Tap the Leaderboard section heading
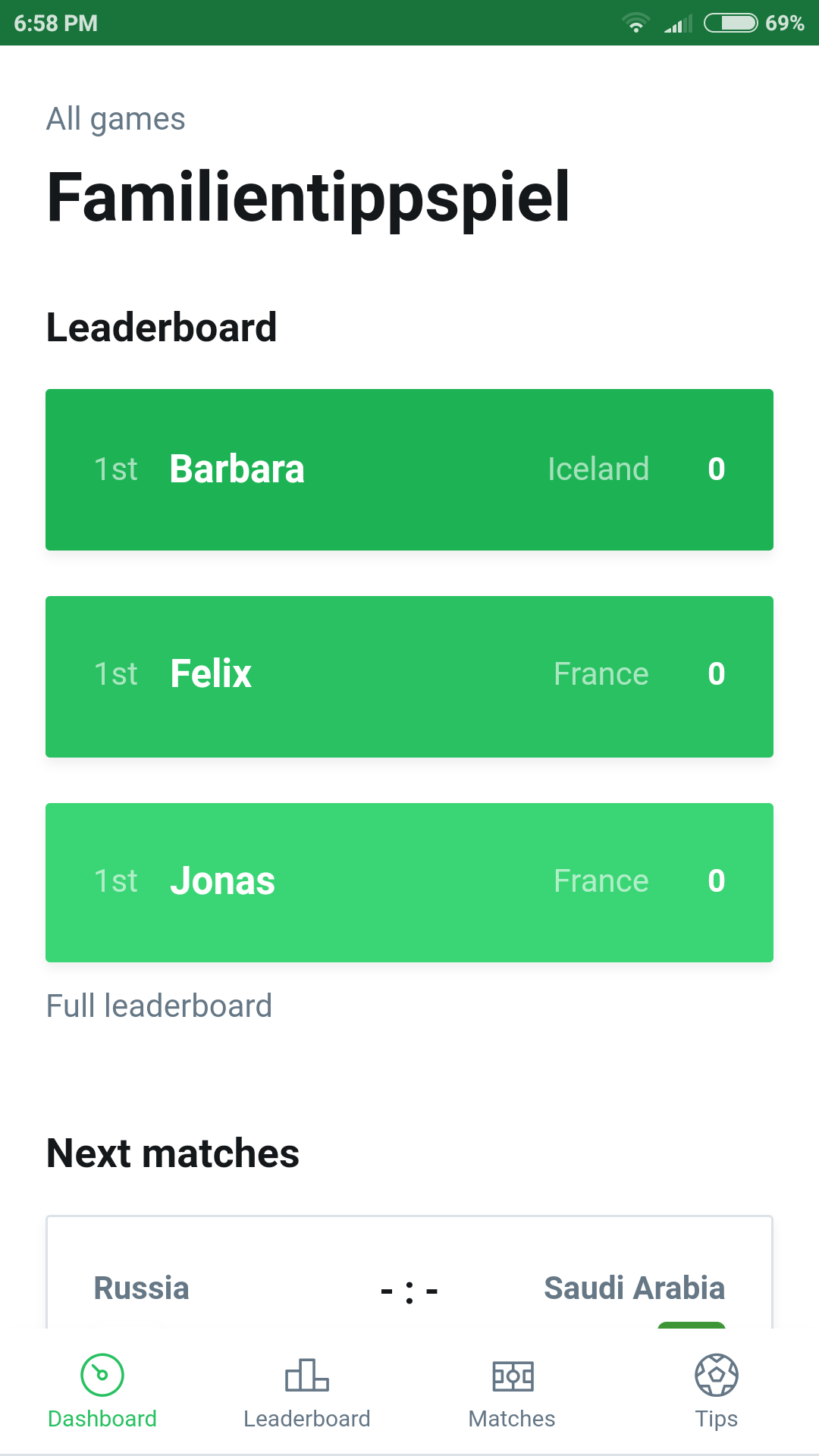819x1456 pixels. tap(161, 326)
